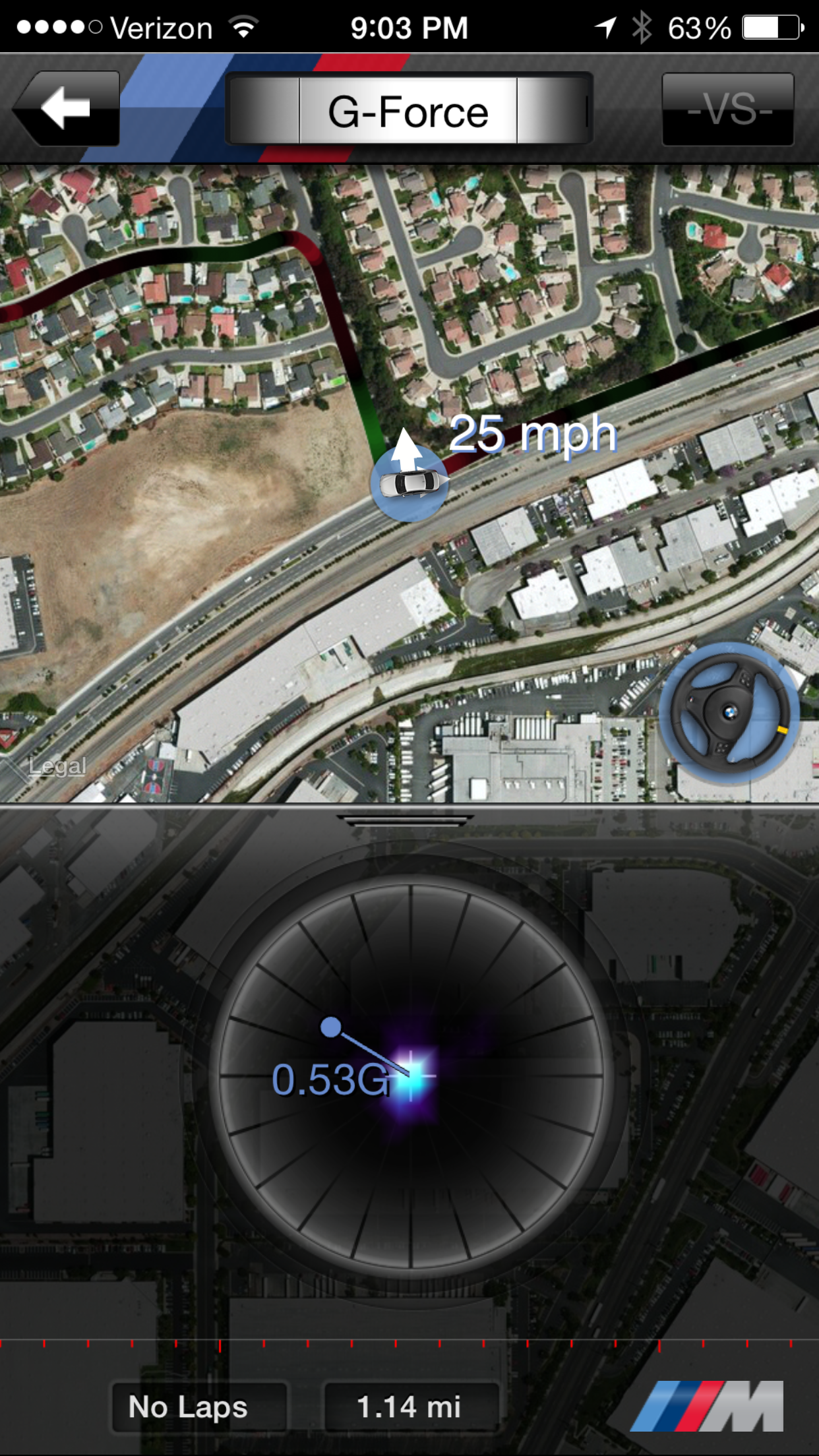
Task: Open the G-Force view selector
Action: [x=408, y=109]
